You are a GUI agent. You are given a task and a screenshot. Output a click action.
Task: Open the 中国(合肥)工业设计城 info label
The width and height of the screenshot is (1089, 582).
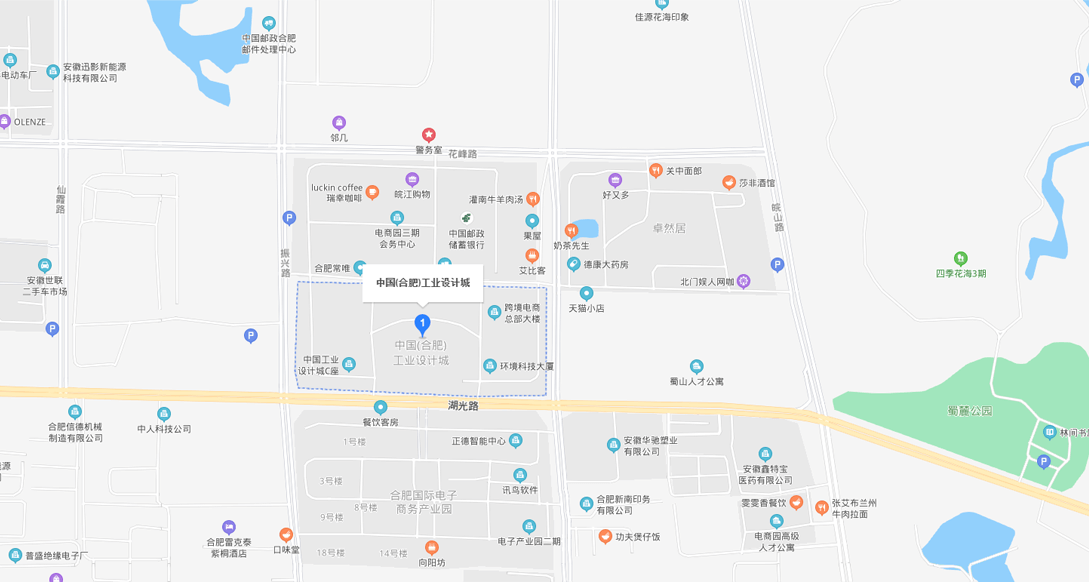422,283
